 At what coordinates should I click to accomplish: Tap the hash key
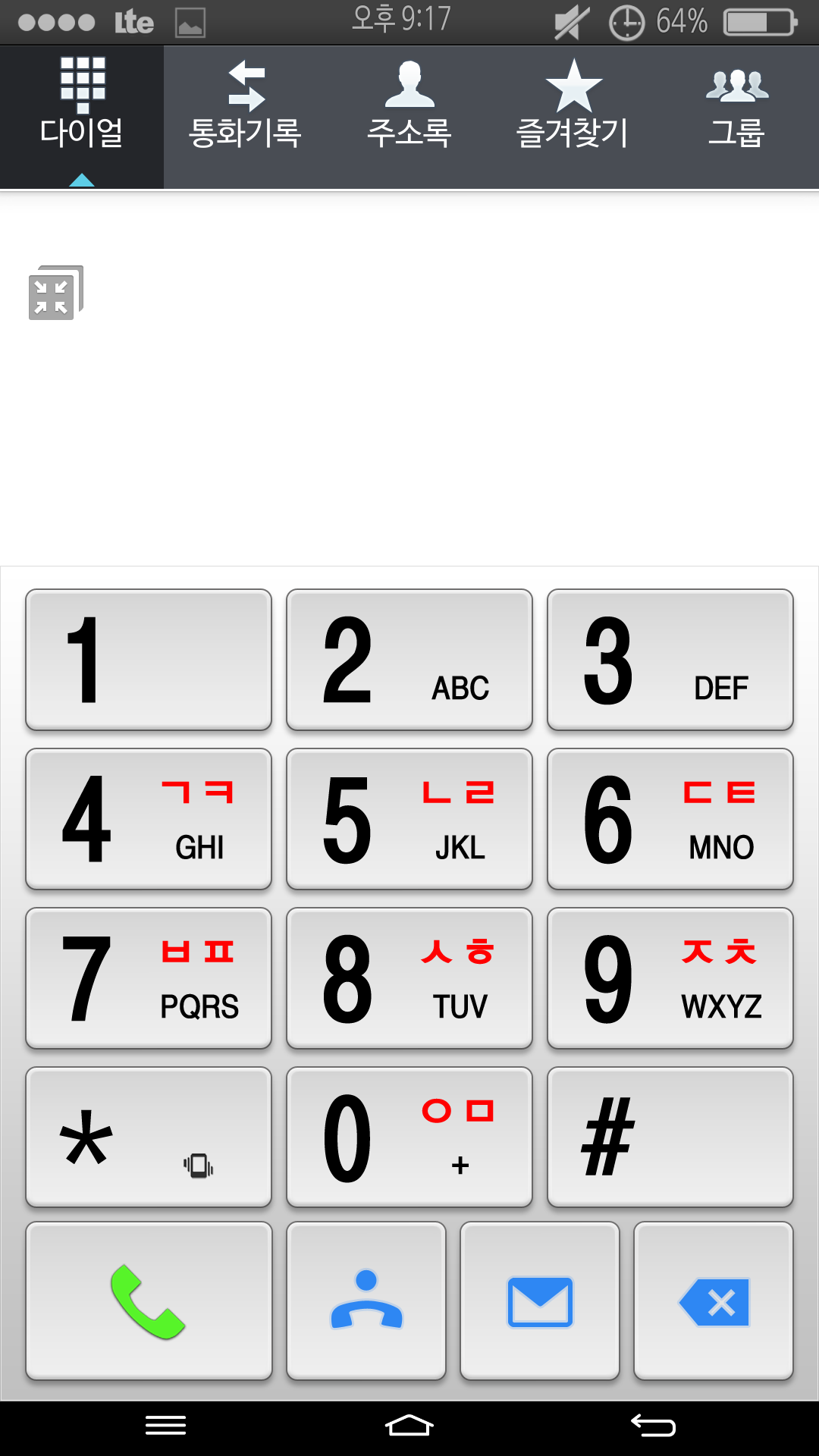pos(670,1137)
